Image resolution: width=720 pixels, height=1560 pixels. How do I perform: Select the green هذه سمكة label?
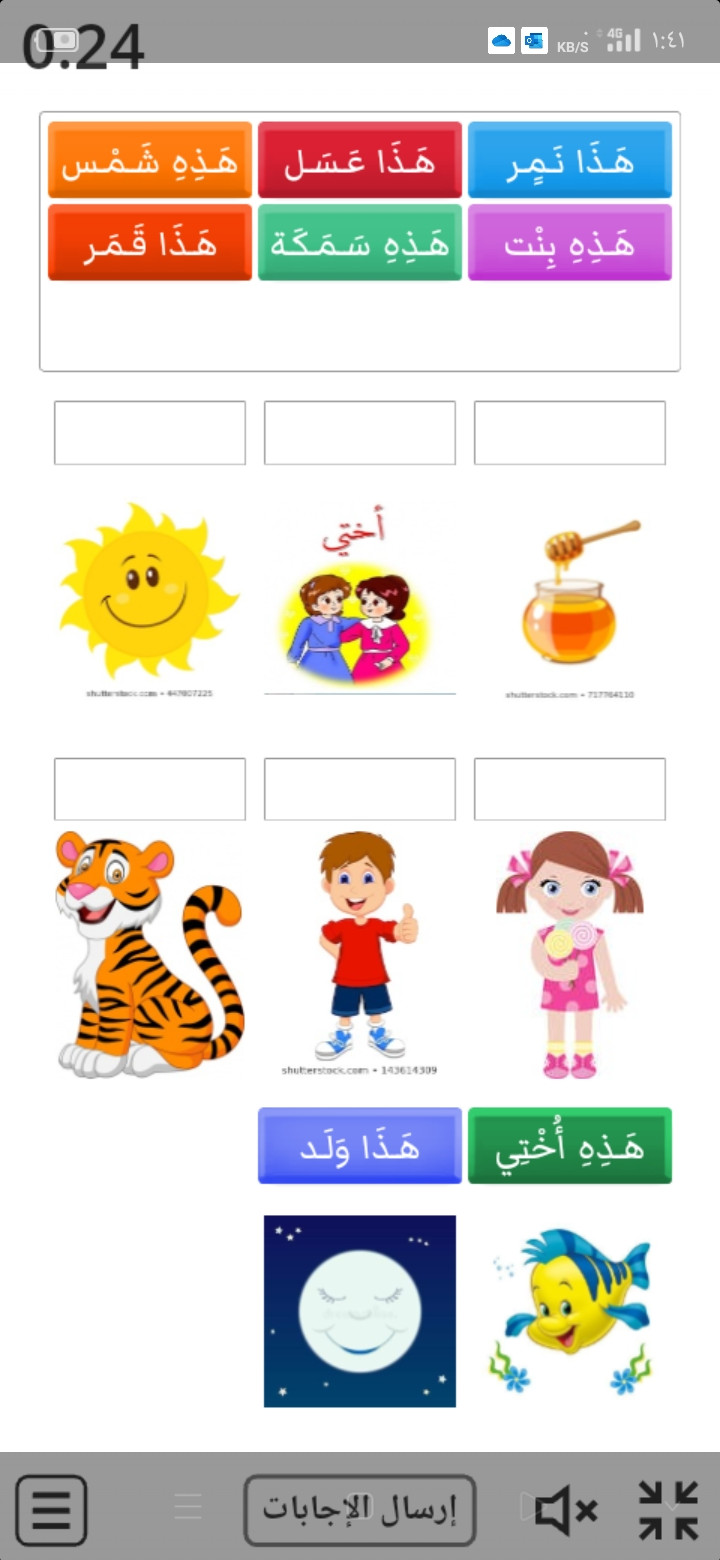click(x=360, y=243)
